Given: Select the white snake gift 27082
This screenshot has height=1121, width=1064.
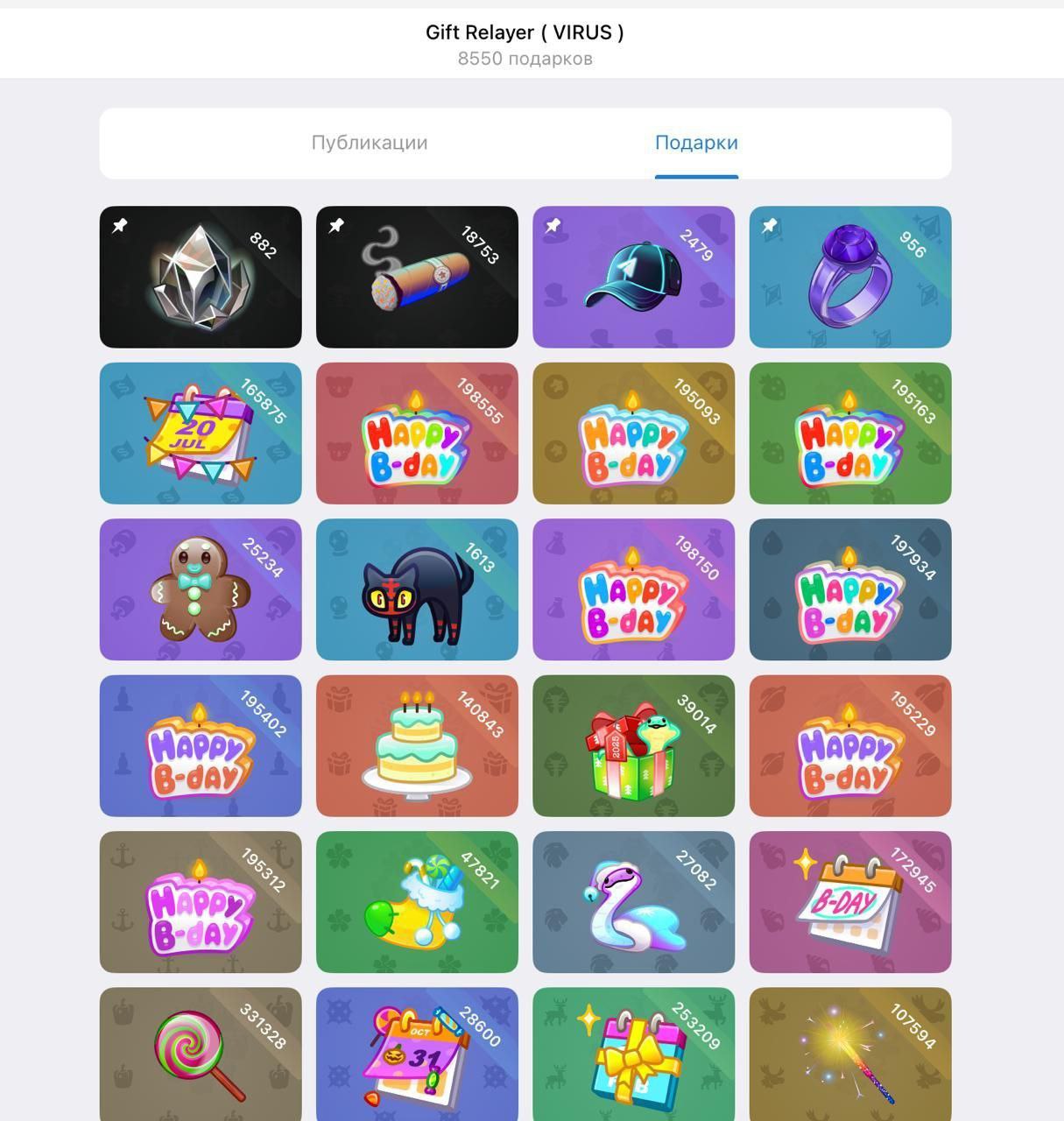Looking at the screenshot, I should pyautogui.click(x=633, y=902).
